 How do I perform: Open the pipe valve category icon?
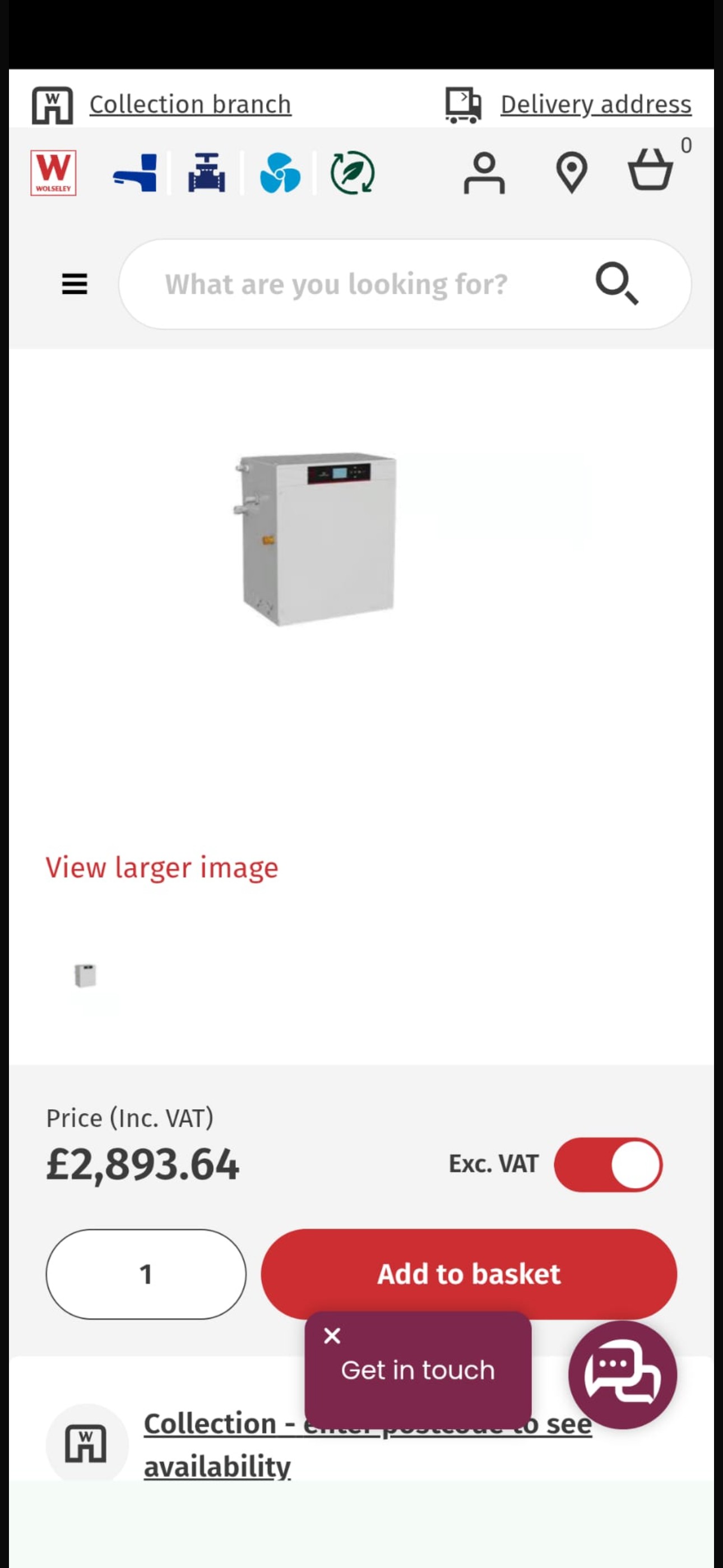tap(206, 173)
